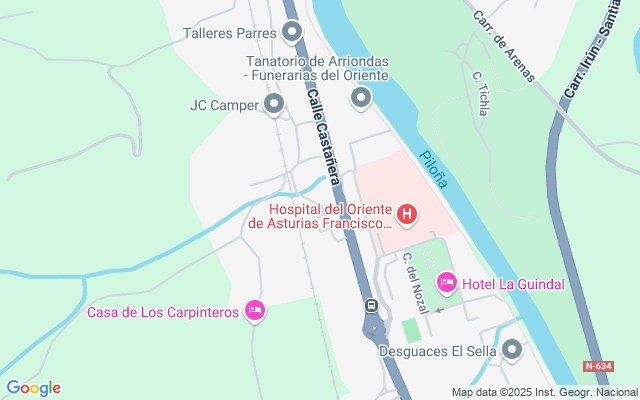Open Hospital del Oriente de Asturias marker
The height and width of the screenshot is (400, 640).
(x=407, y=214)
